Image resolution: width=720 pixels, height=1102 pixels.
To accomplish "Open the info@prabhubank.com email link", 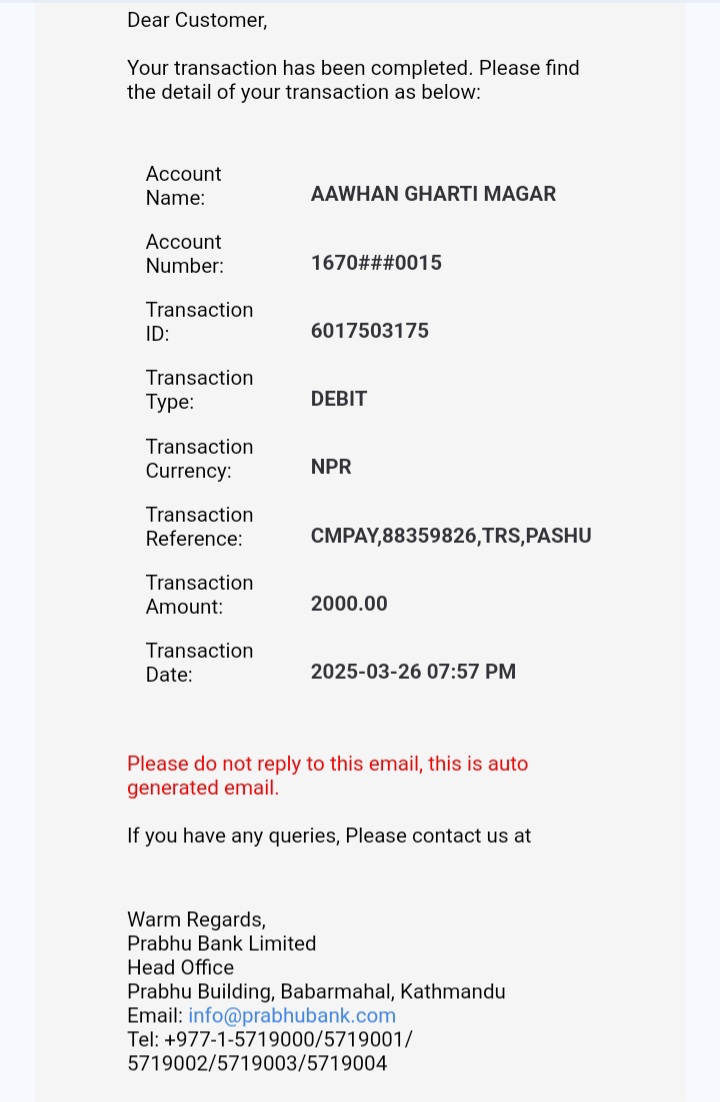I will tap(292, 1016).
